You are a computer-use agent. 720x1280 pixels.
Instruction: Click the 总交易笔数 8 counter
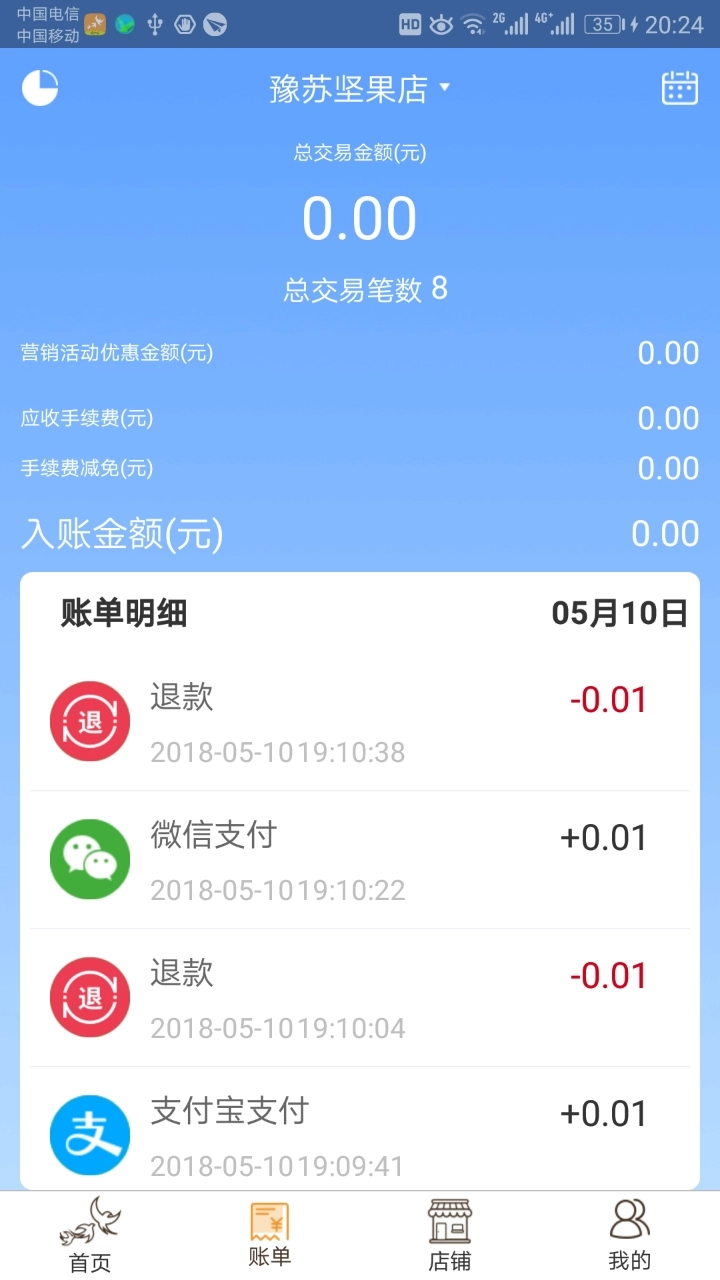coord(360,290)
